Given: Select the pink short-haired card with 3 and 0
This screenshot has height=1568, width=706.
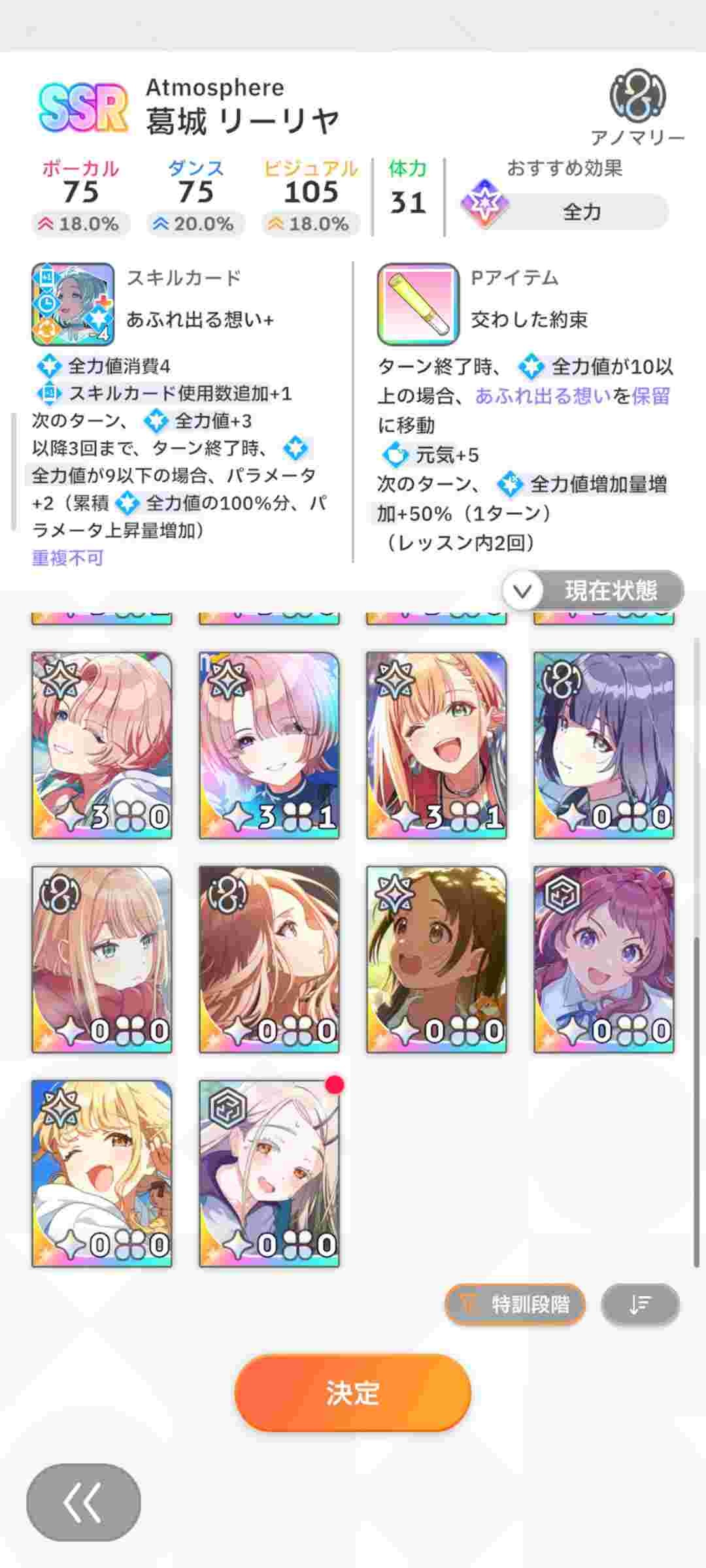Looking at the screenshot, I should (102, 745).
